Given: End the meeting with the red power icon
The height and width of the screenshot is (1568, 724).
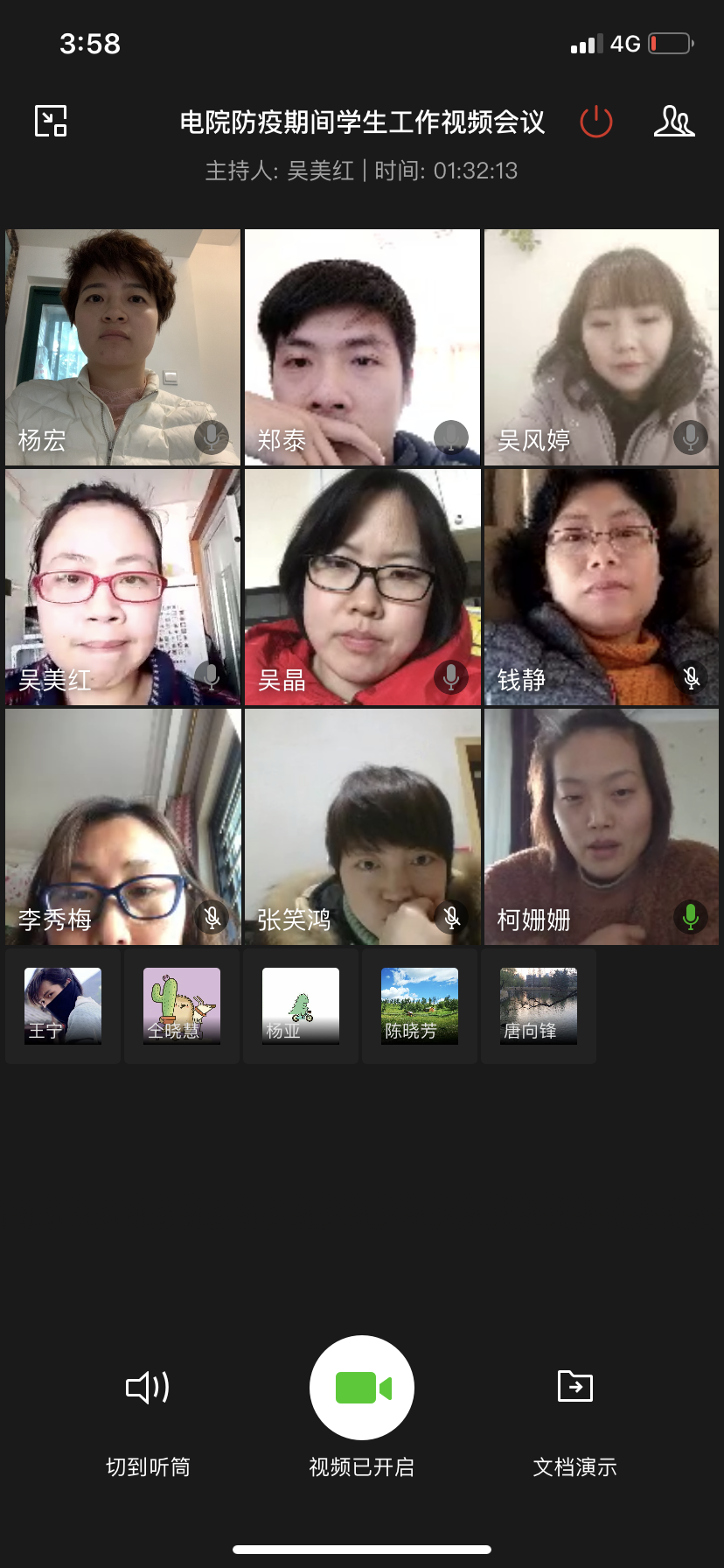Looking at the screenshot, I should click(x=596, y=122).
